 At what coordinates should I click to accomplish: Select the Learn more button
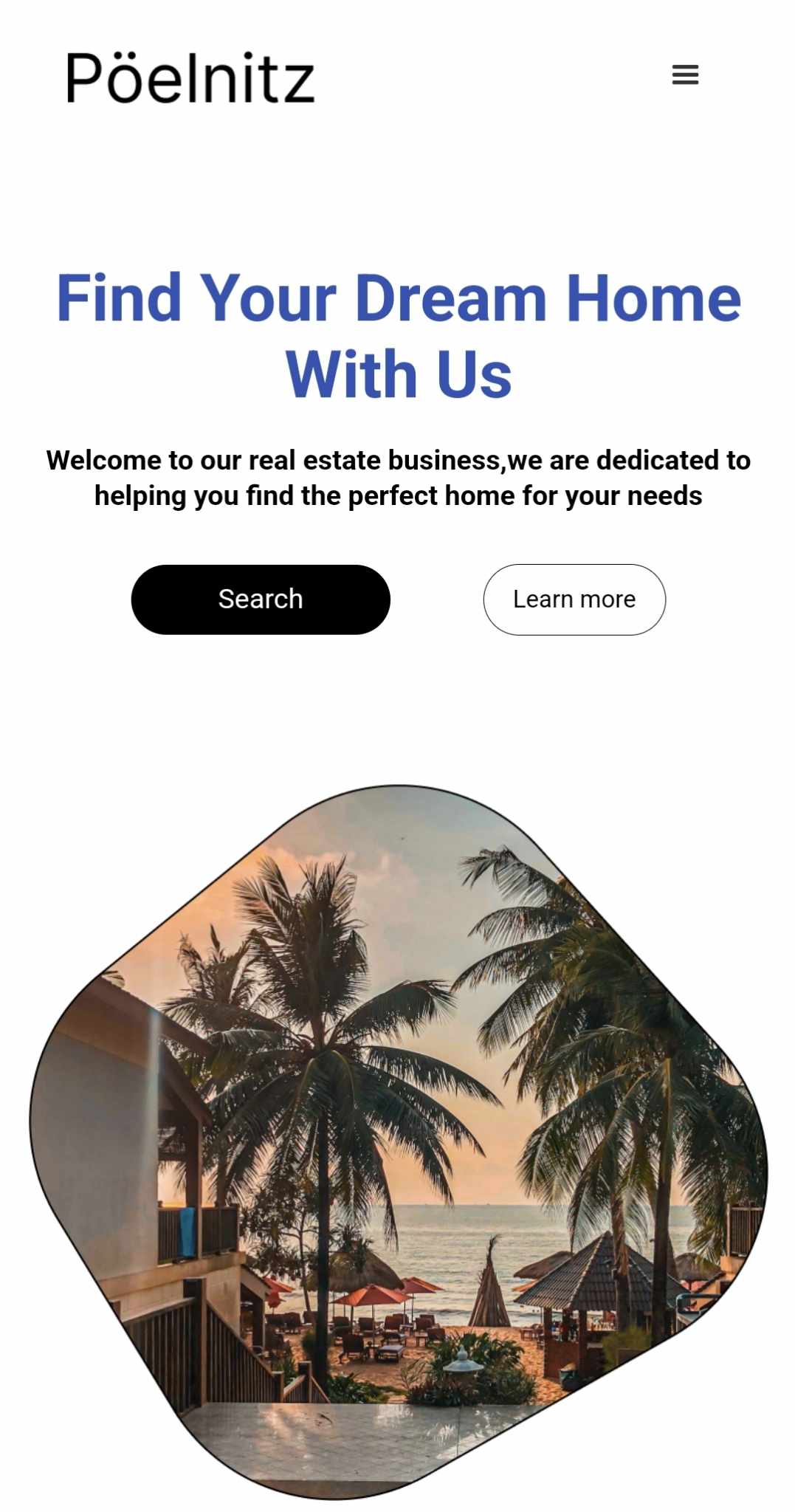tap(574, 599)
